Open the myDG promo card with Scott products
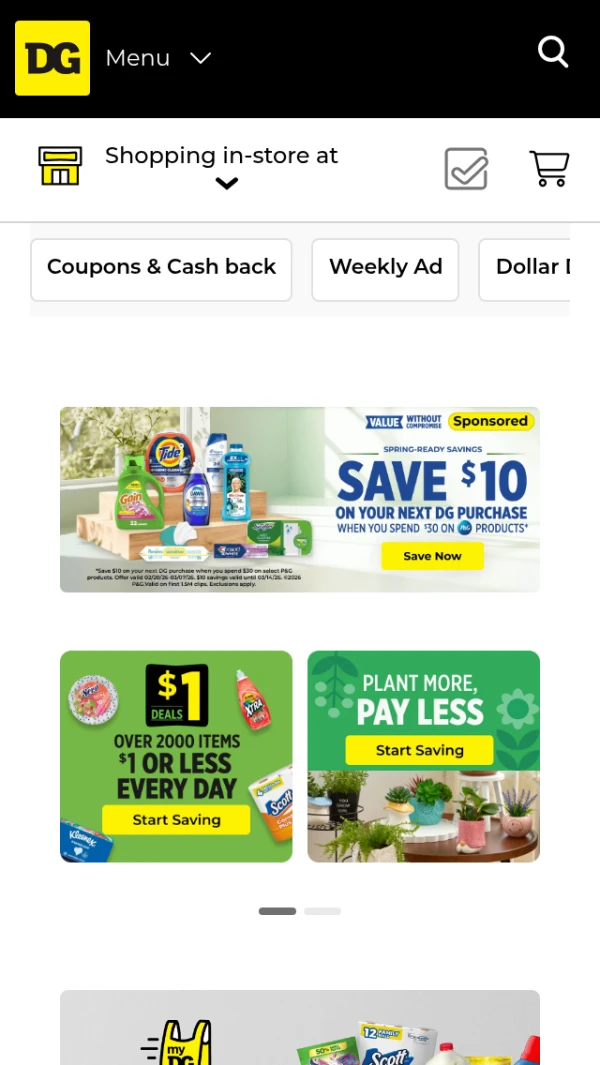 [300, 1028]
